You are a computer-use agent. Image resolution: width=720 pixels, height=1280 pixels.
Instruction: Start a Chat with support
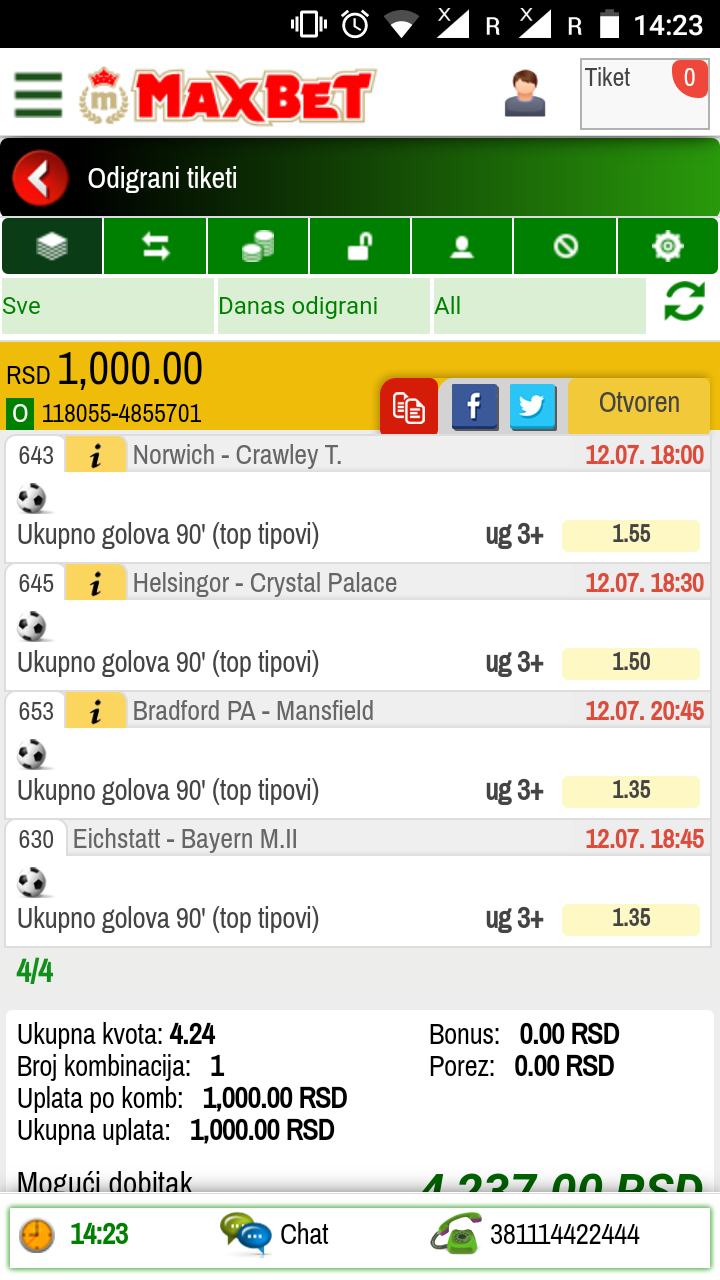(275, 1235)
